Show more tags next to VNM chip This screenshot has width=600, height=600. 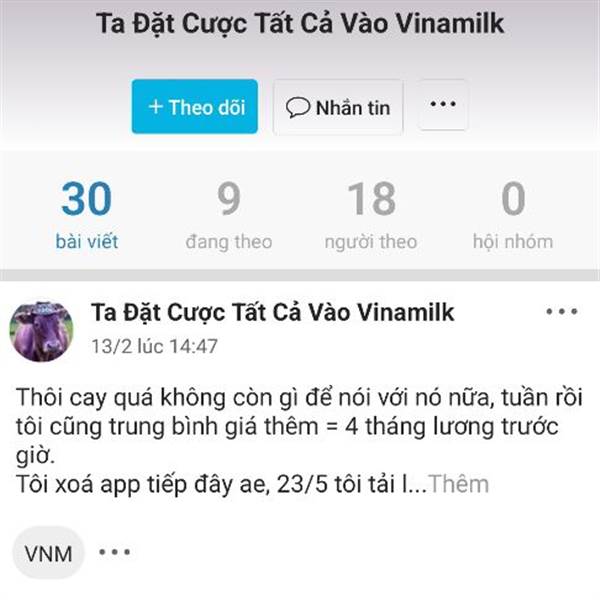[114, 553]
